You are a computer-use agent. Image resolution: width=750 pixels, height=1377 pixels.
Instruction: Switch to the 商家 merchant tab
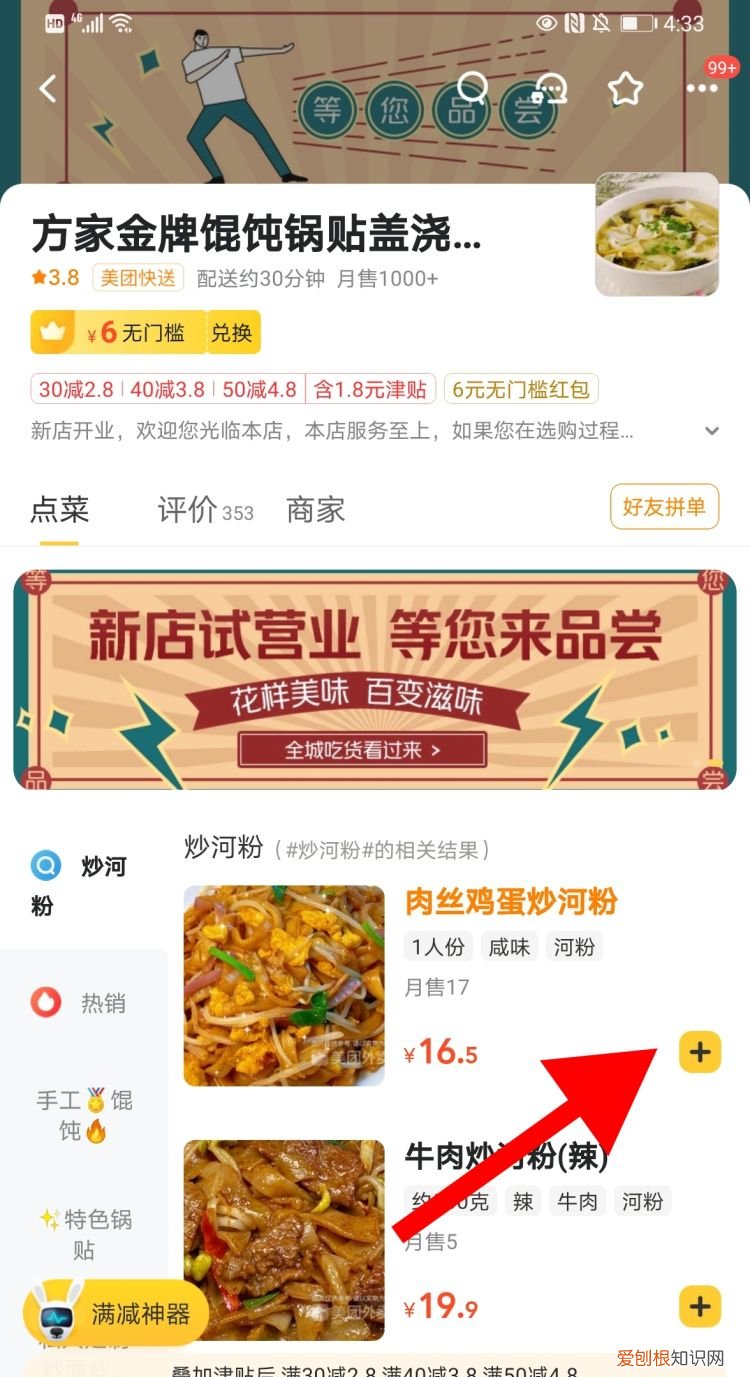[315, 510]
